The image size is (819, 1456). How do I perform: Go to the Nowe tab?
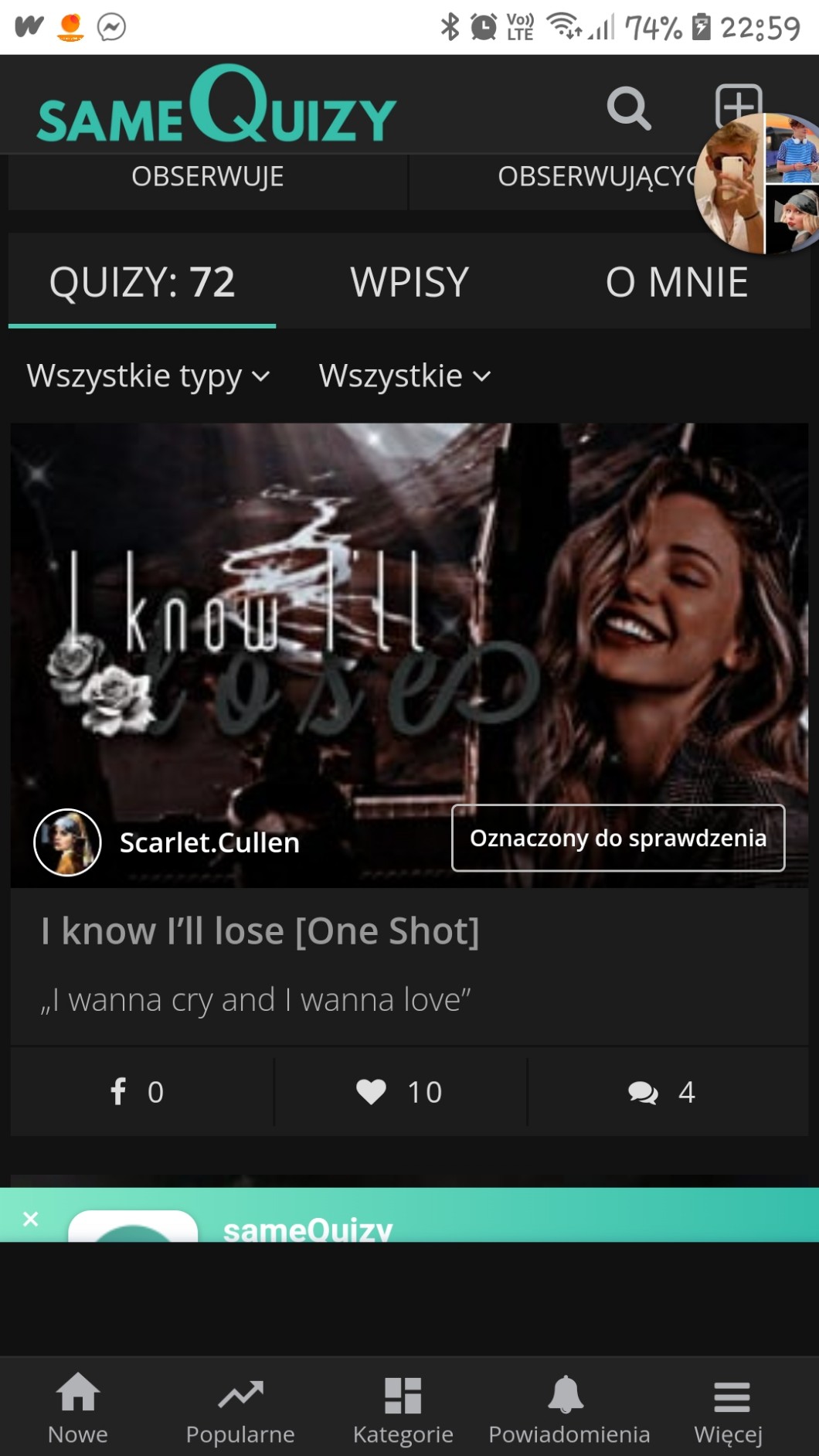(x=78, y=1408)
